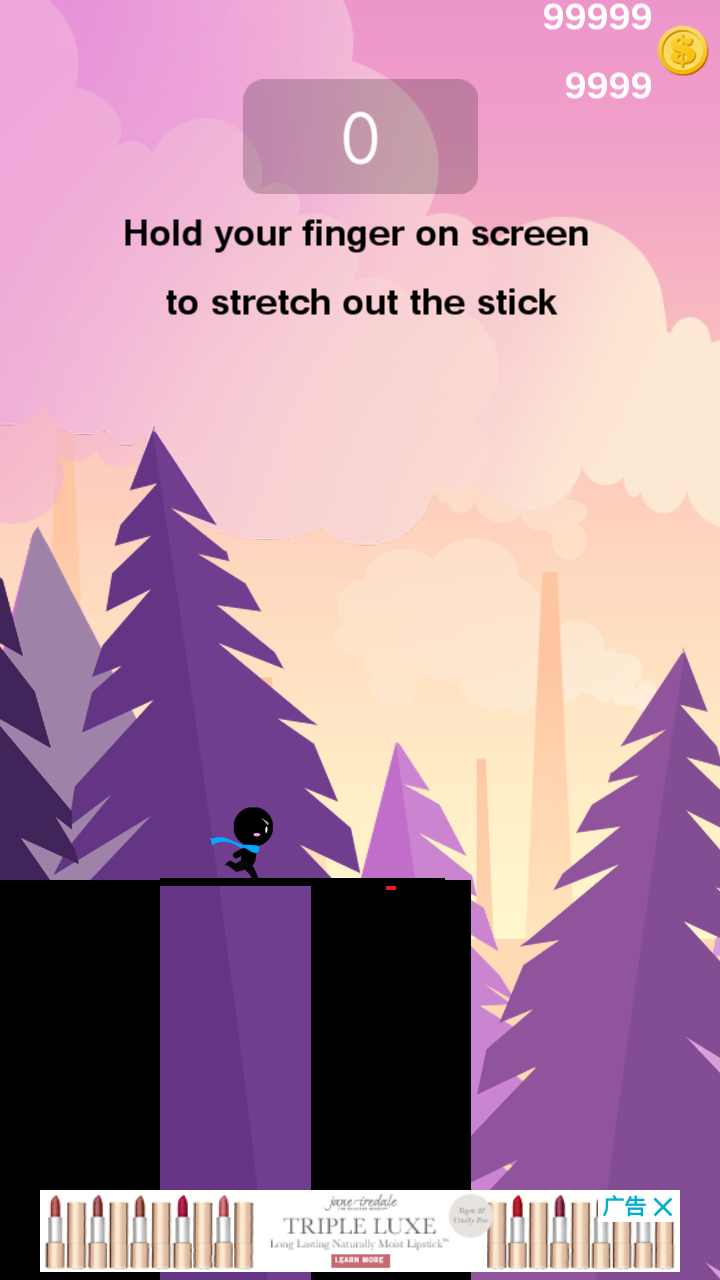720x1280 pixels.
Task: Close the lipstick ad banner
Action: [663, 1207]
